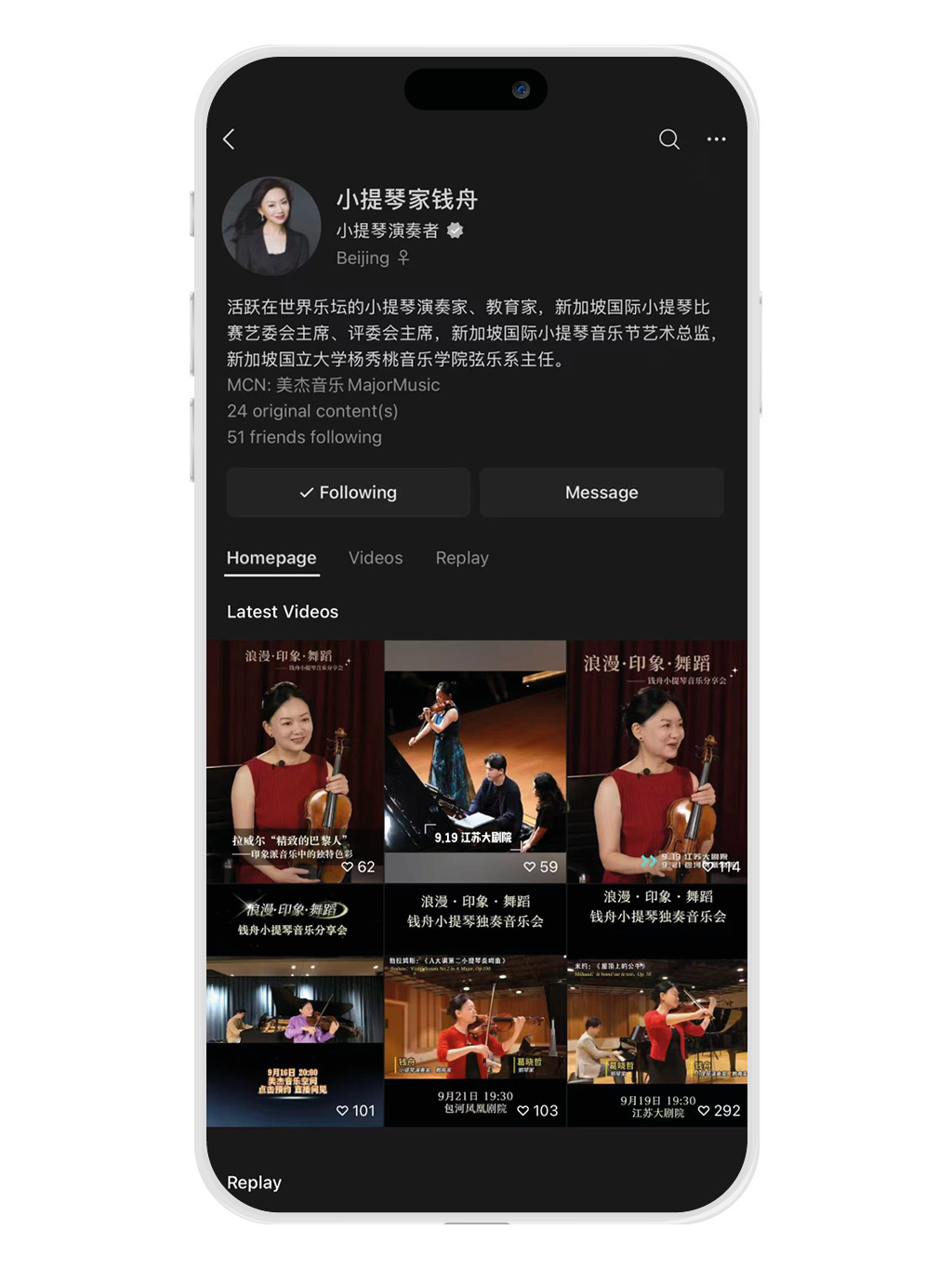
Task: Open the three-dot overflow menu
Action: click(x=716, y=139)
